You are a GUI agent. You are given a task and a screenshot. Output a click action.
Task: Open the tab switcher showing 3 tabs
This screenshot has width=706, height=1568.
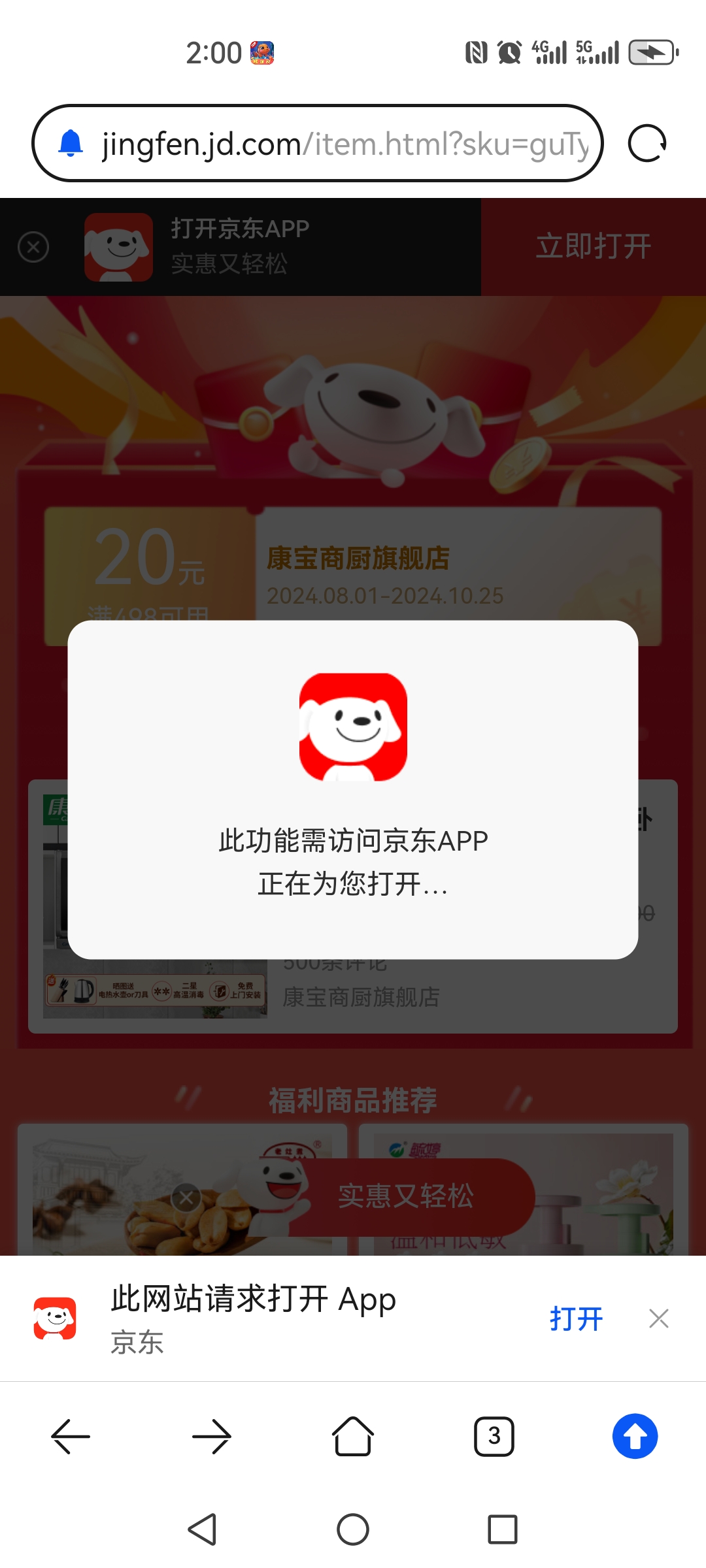[494, 1437]
